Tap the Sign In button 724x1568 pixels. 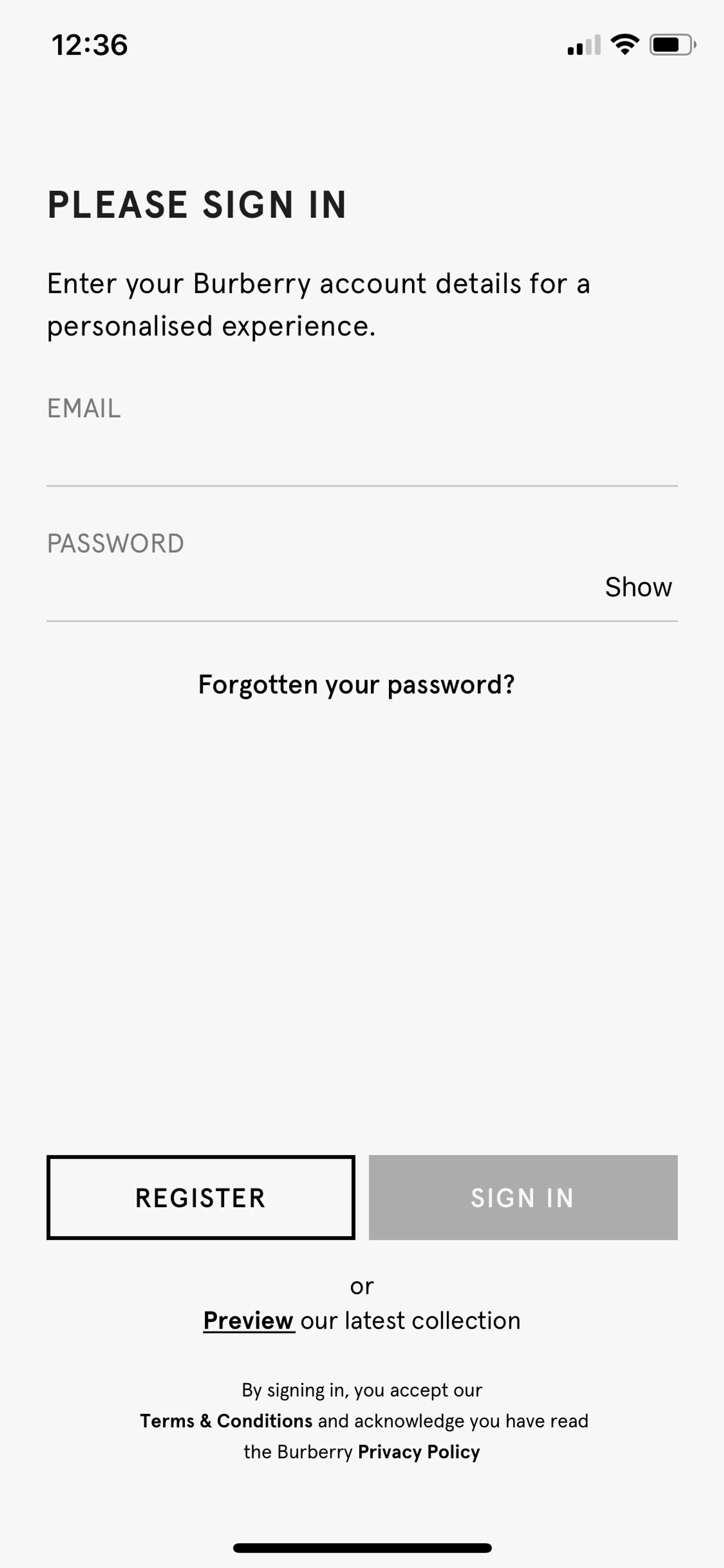[x=523, y=1197]
